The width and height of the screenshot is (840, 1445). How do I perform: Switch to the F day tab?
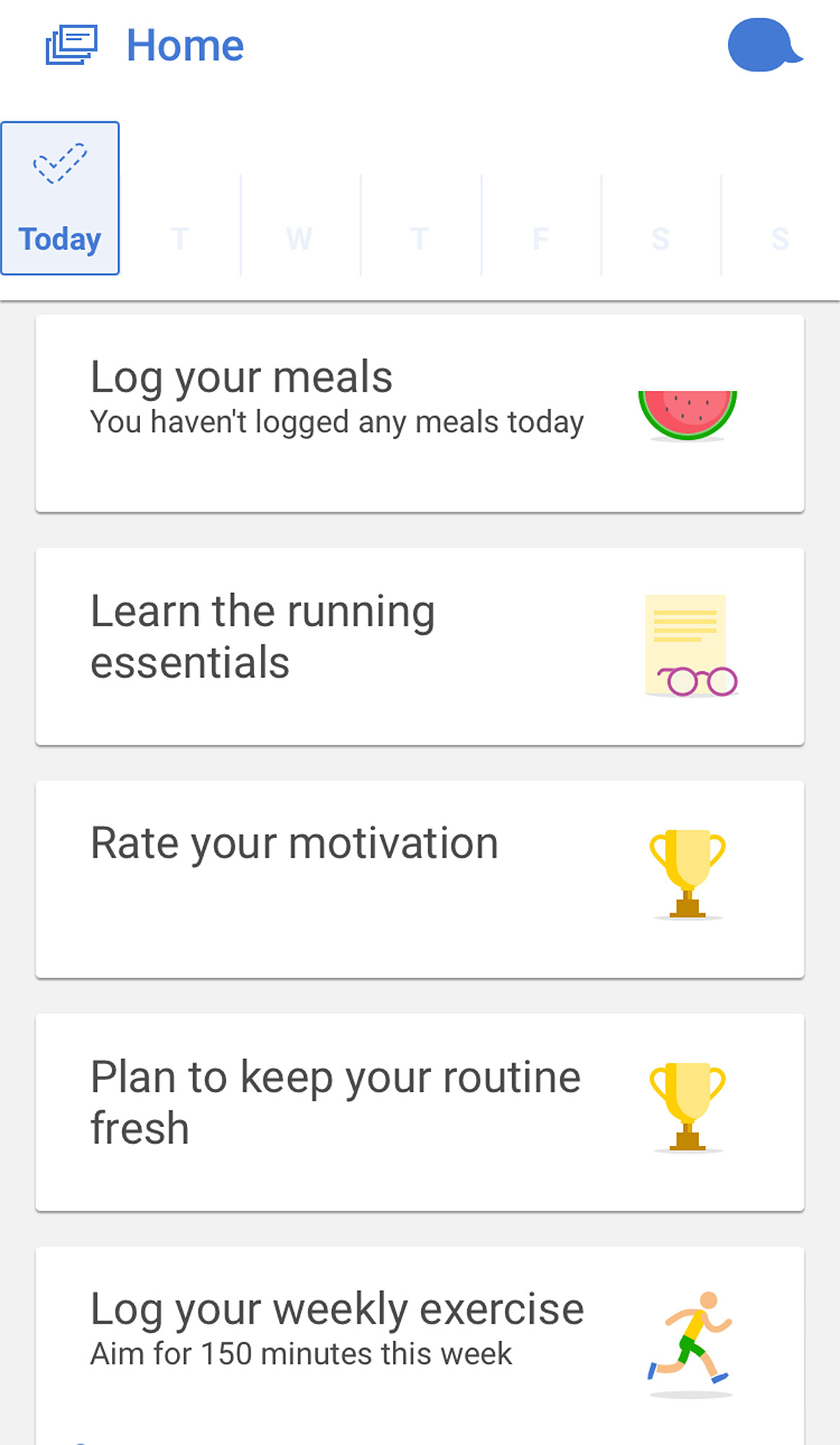click(x=541, y=225)
